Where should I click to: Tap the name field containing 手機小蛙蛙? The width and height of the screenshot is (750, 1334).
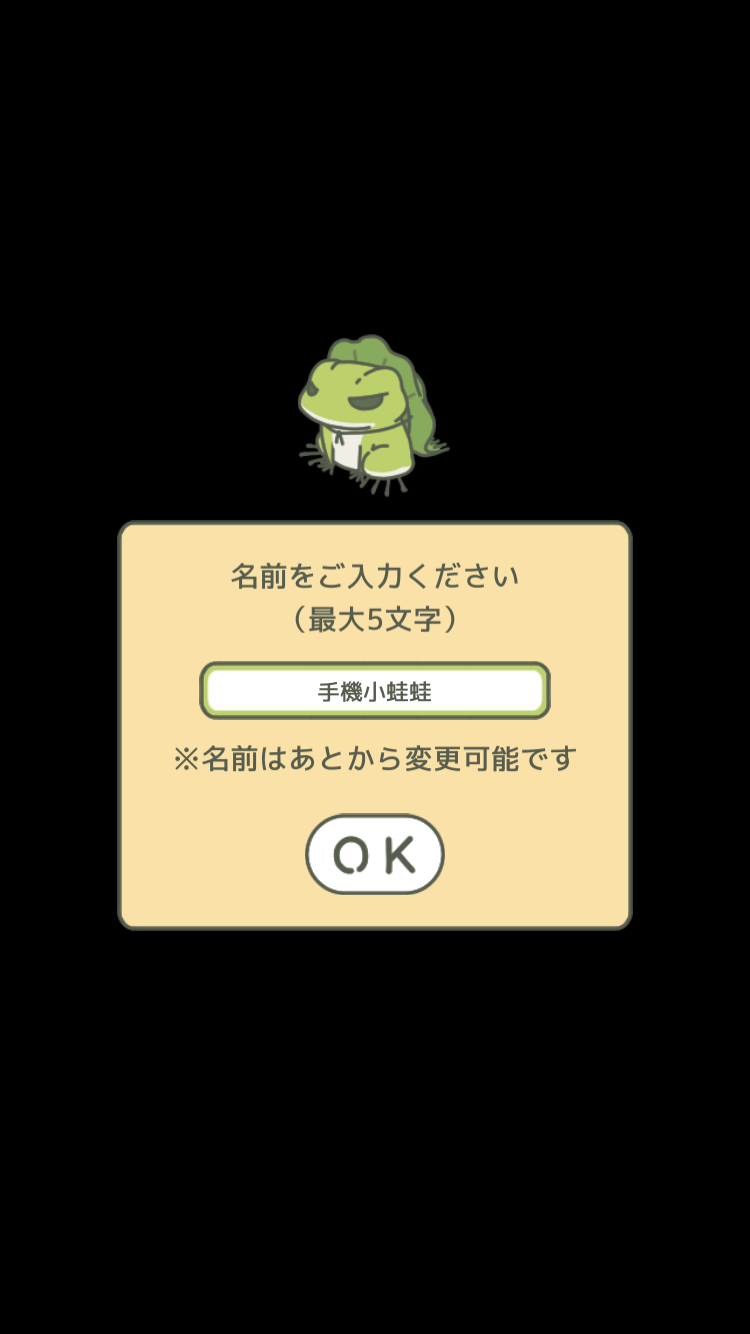pos(375,691)
